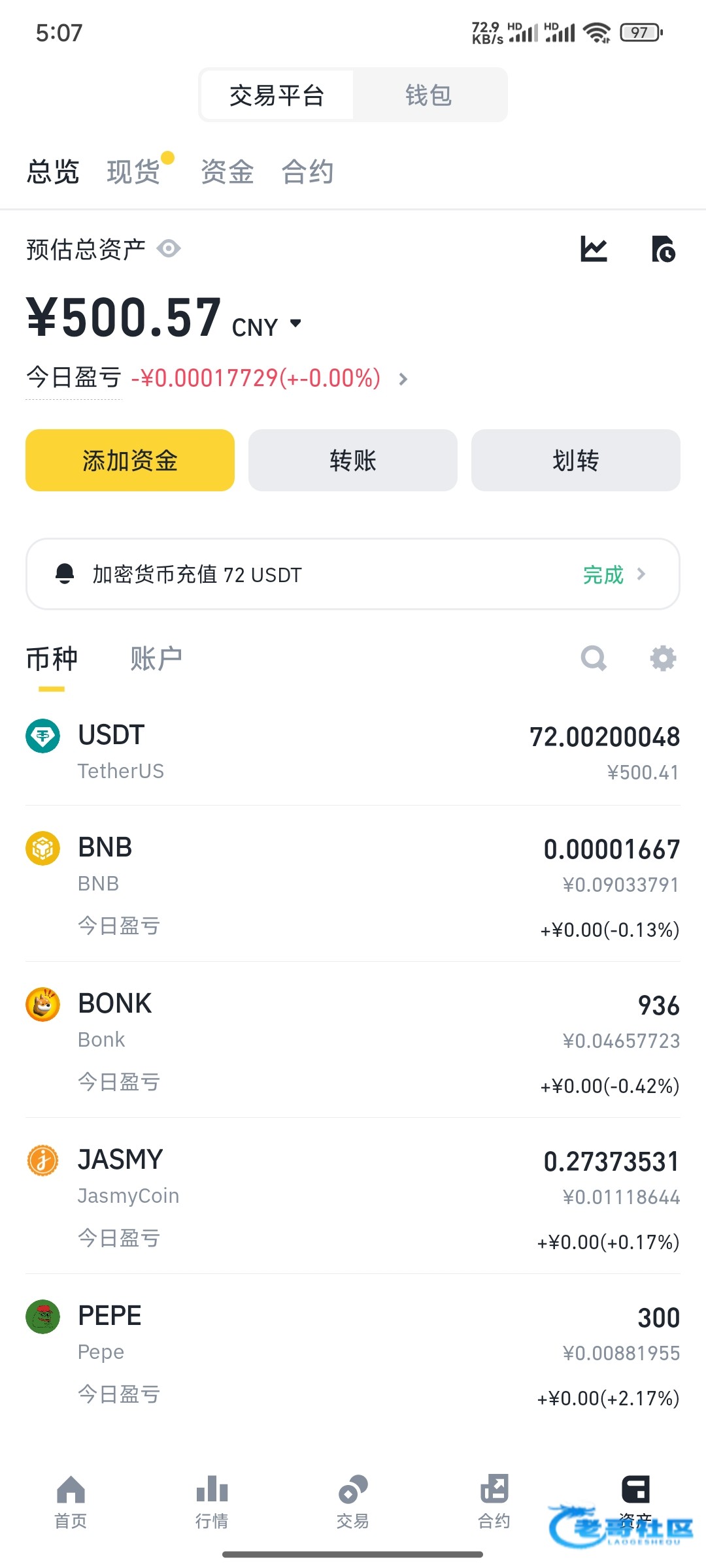This screenshot has height=1568, width=706.
Task: Select the 合约 top tab
Action: point(307,172)
